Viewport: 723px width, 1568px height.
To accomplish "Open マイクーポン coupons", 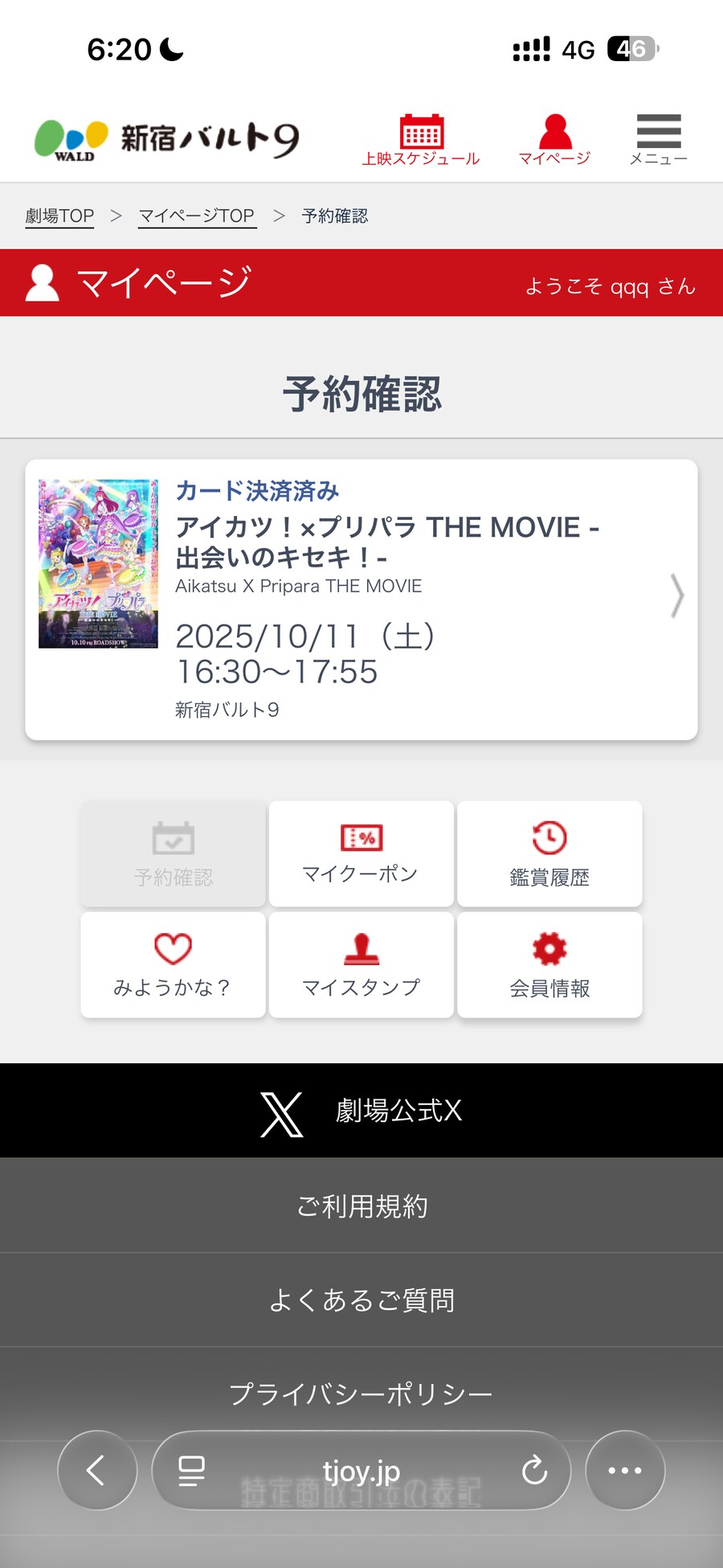I will pos(361,854).
